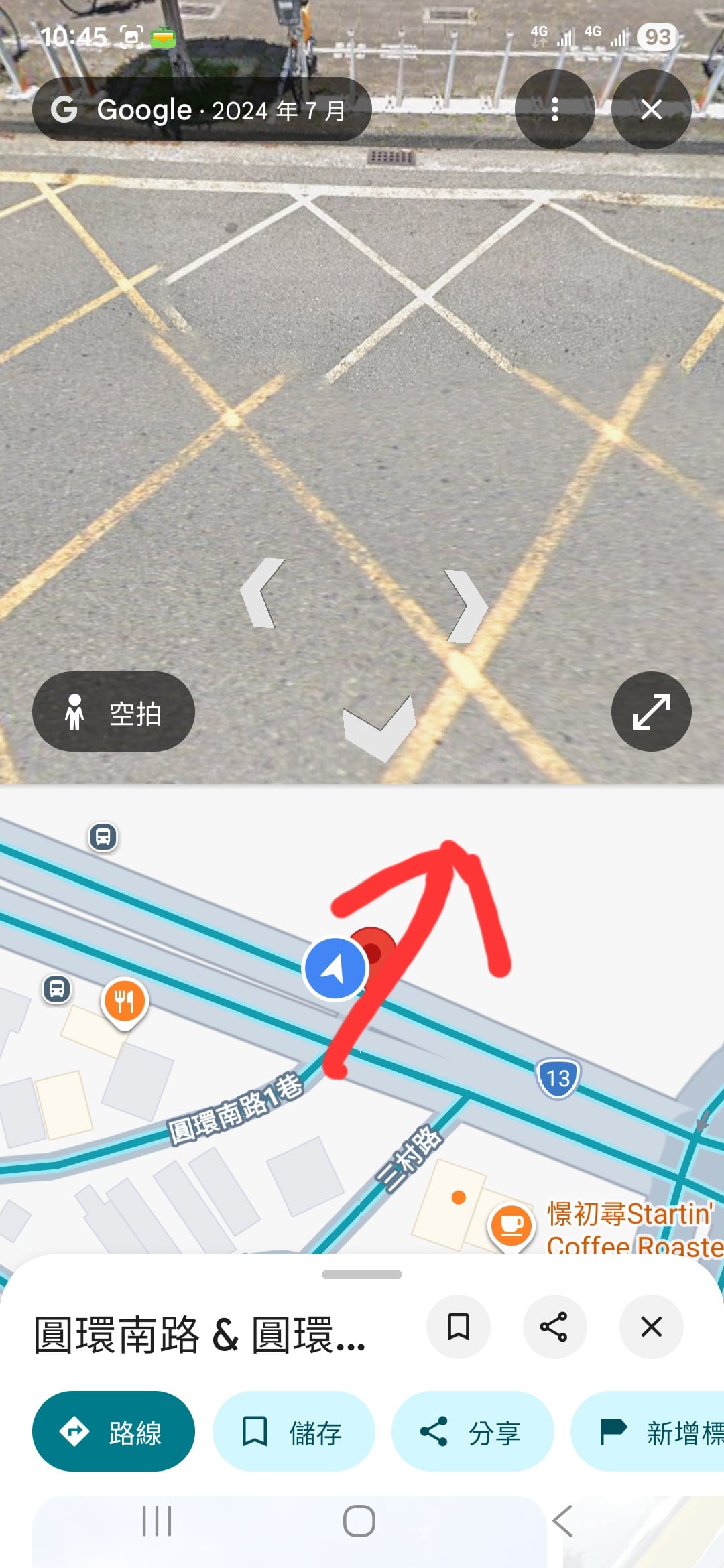Dismiss the place info sheet
Viewport: 724px width, 1568px height.
coord(651,1327)
